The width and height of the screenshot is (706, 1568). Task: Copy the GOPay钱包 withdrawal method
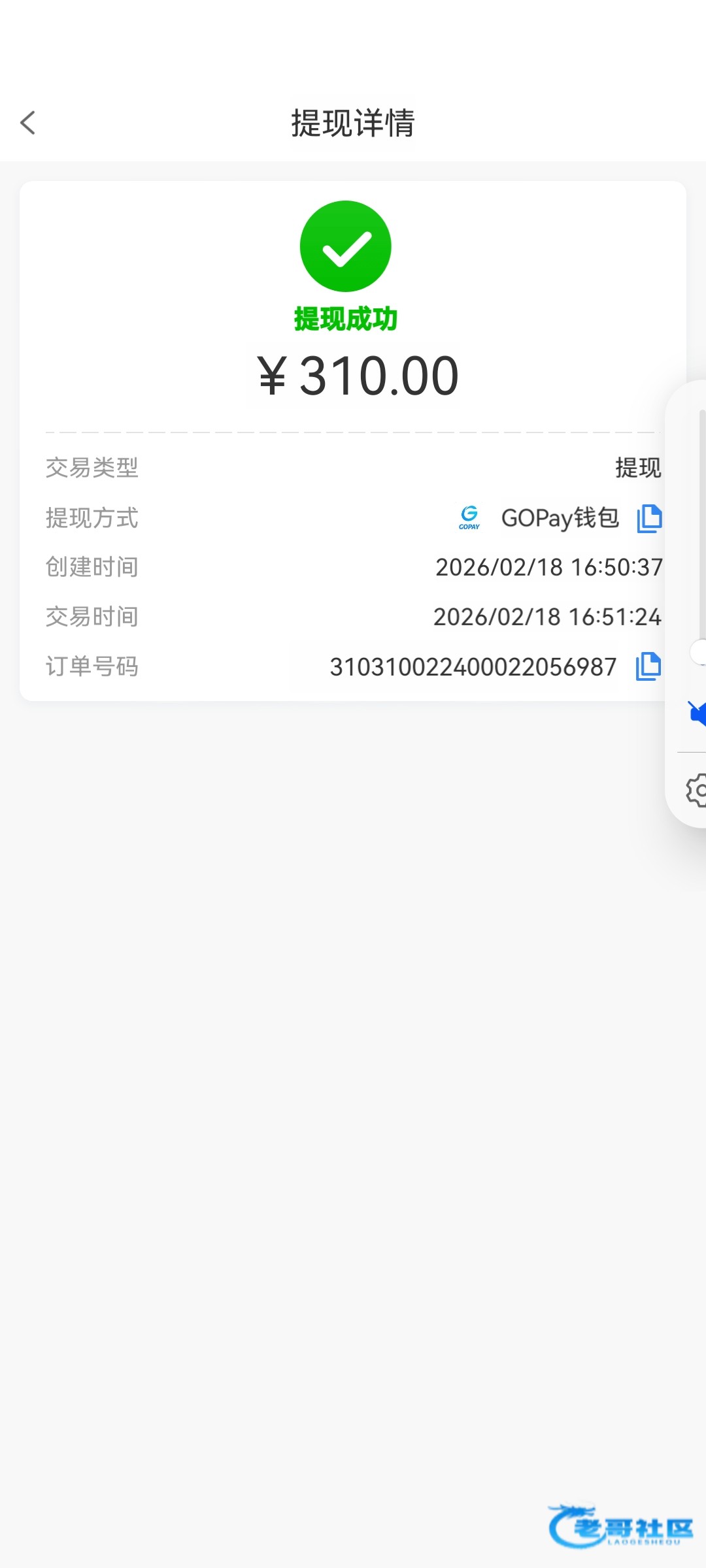[649, 519]
